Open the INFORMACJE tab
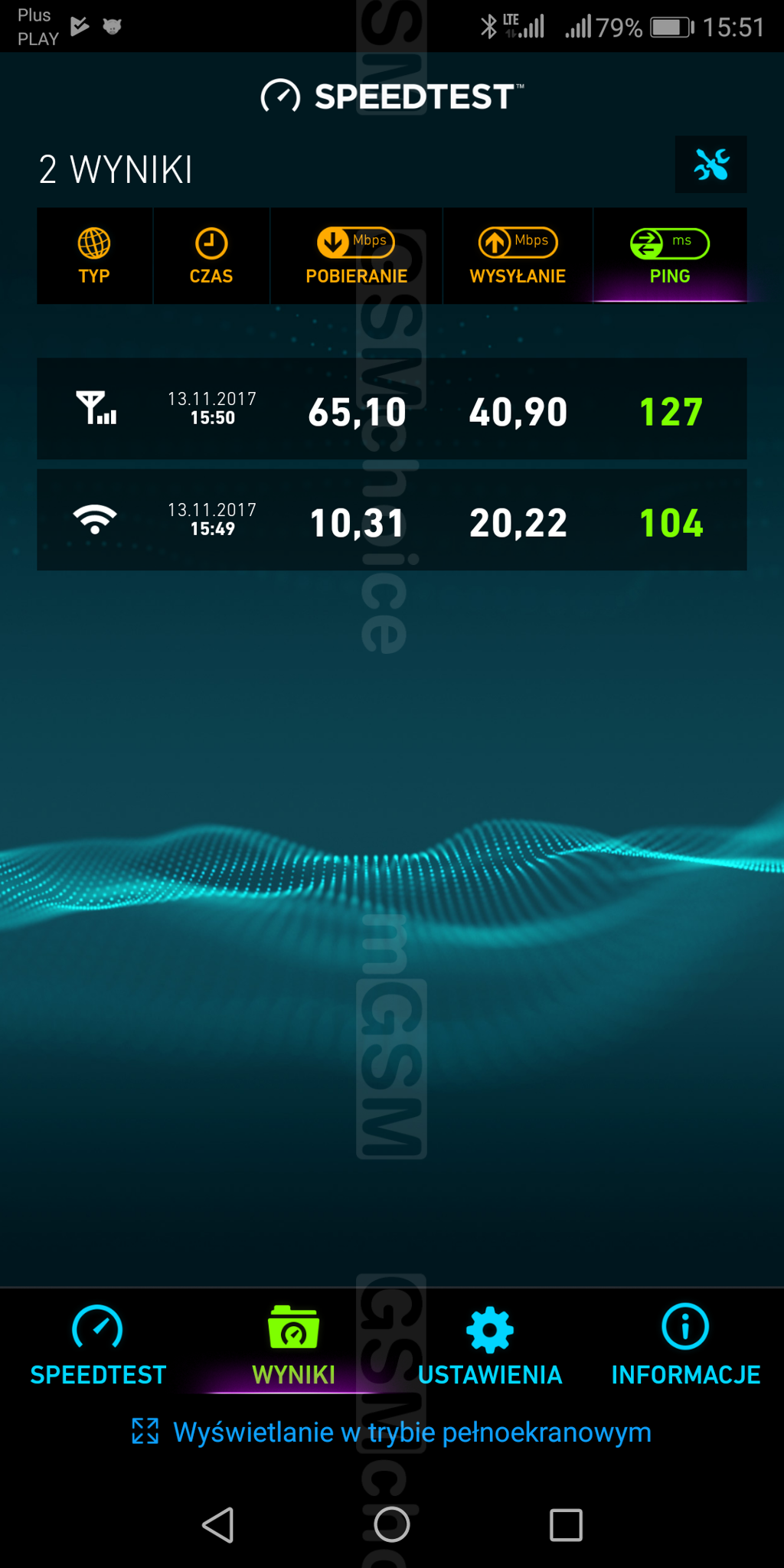This screenshot has height=1568, width=784. (x=686, y=1346)
